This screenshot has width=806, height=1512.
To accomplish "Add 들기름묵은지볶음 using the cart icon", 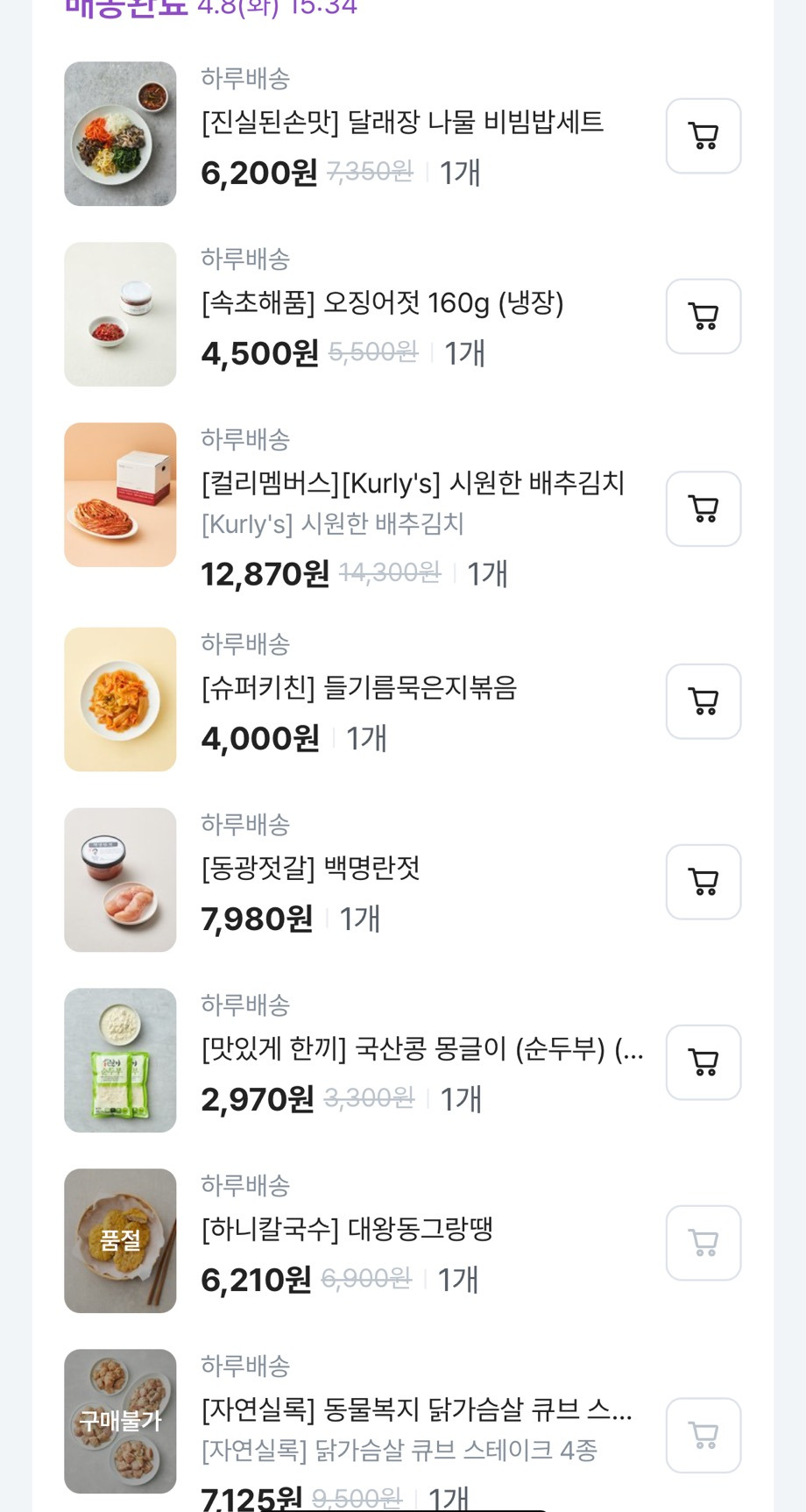I will tap(703, 701).
